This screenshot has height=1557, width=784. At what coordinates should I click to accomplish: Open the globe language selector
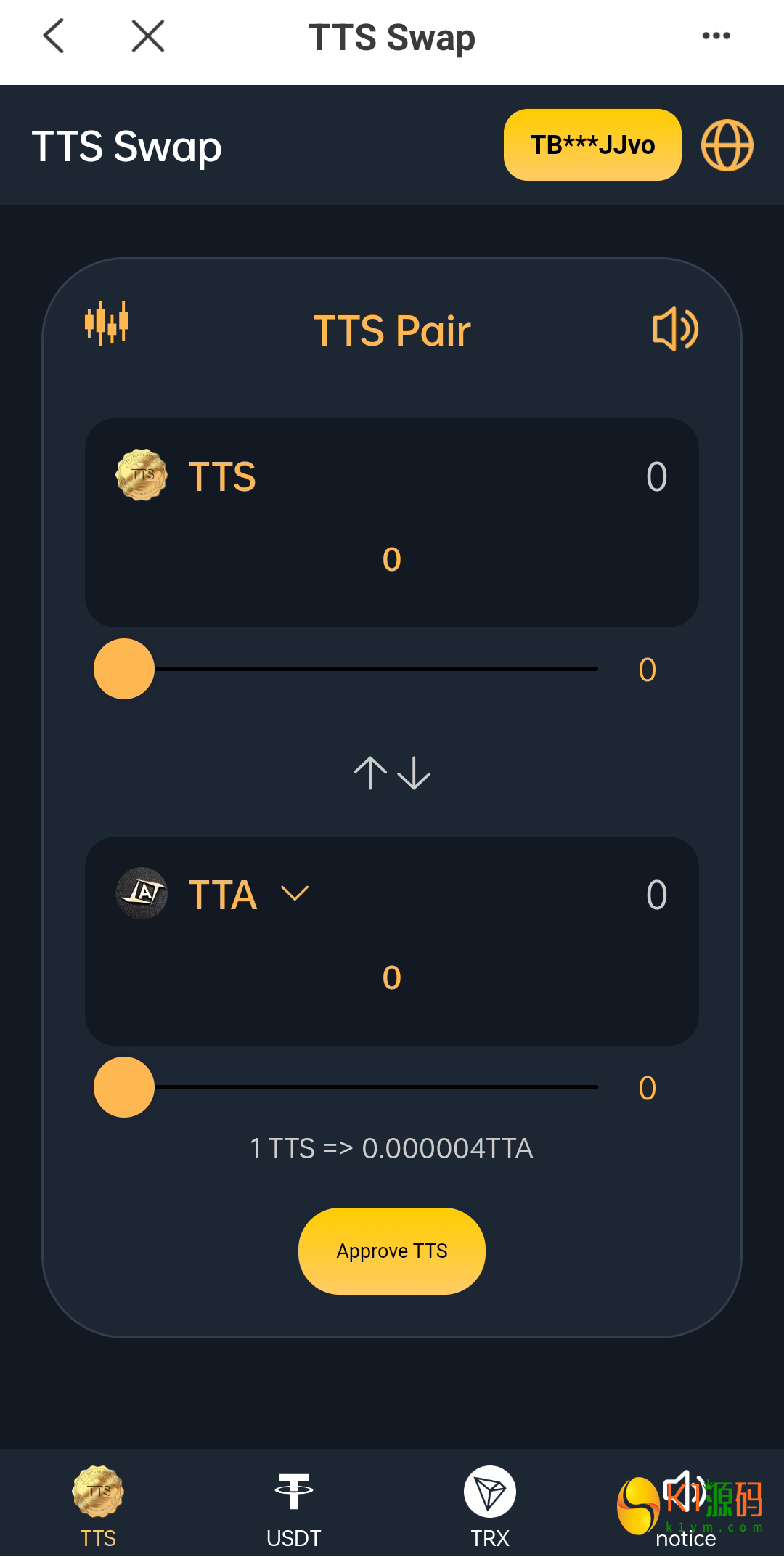(729, 145)
